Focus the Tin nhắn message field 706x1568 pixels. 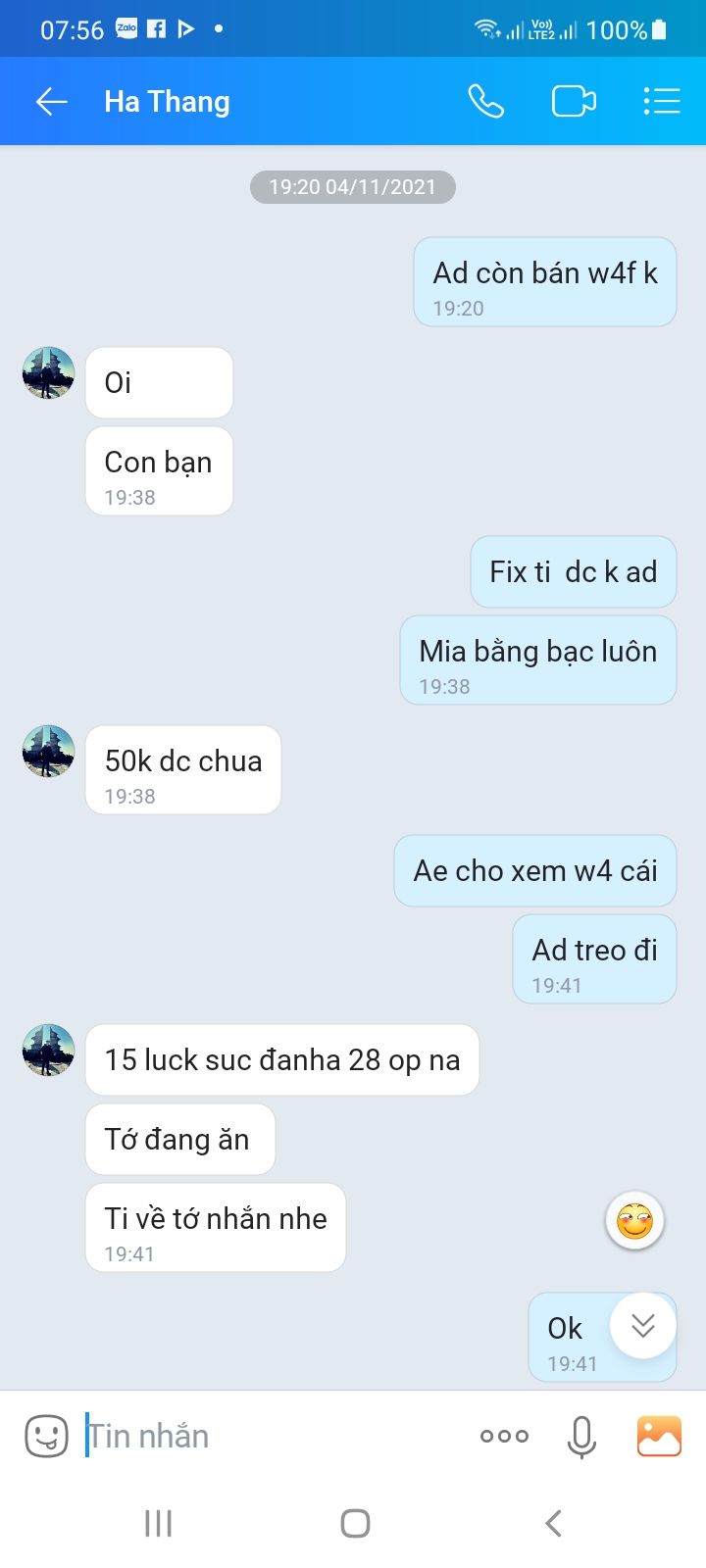(275, 1437)
